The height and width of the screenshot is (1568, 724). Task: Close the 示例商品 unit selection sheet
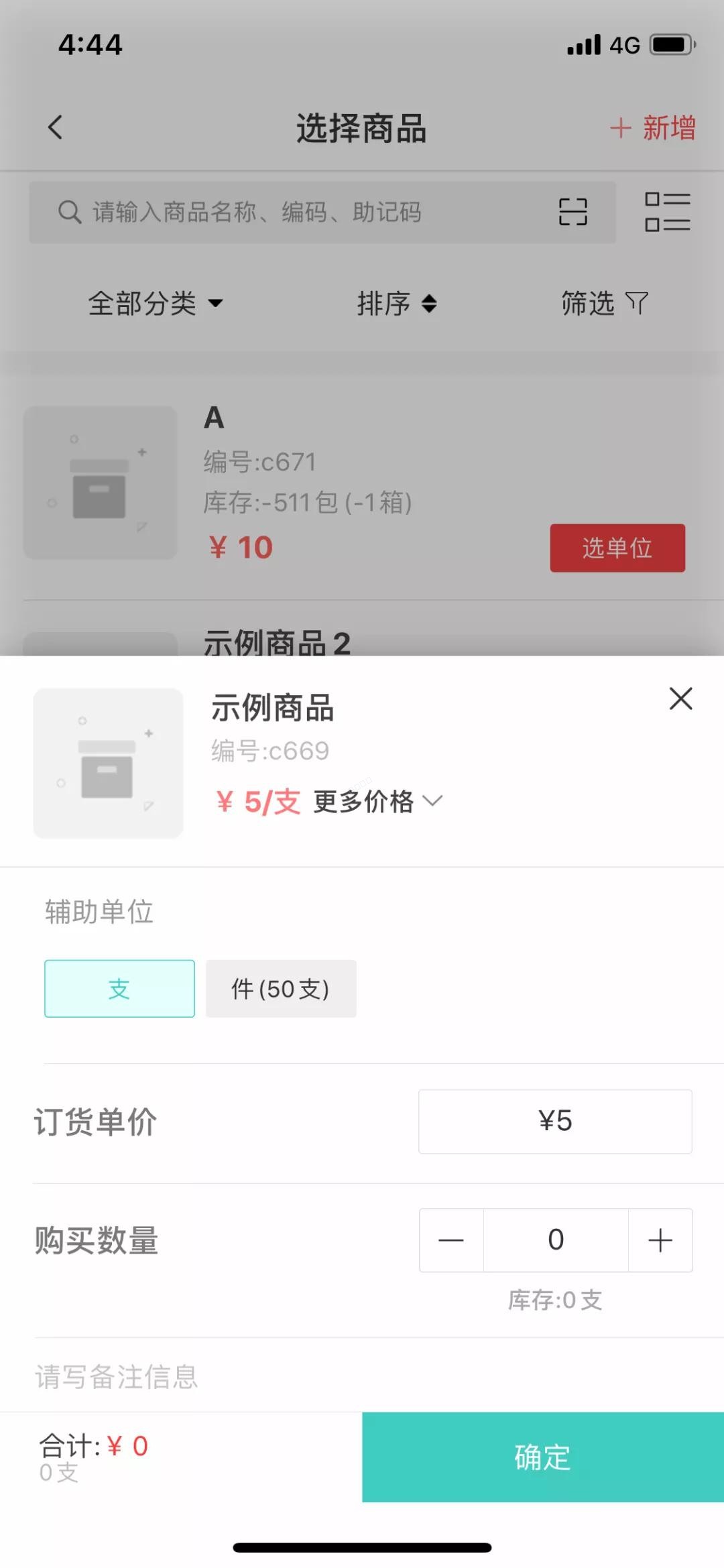[x=680, y=699]
